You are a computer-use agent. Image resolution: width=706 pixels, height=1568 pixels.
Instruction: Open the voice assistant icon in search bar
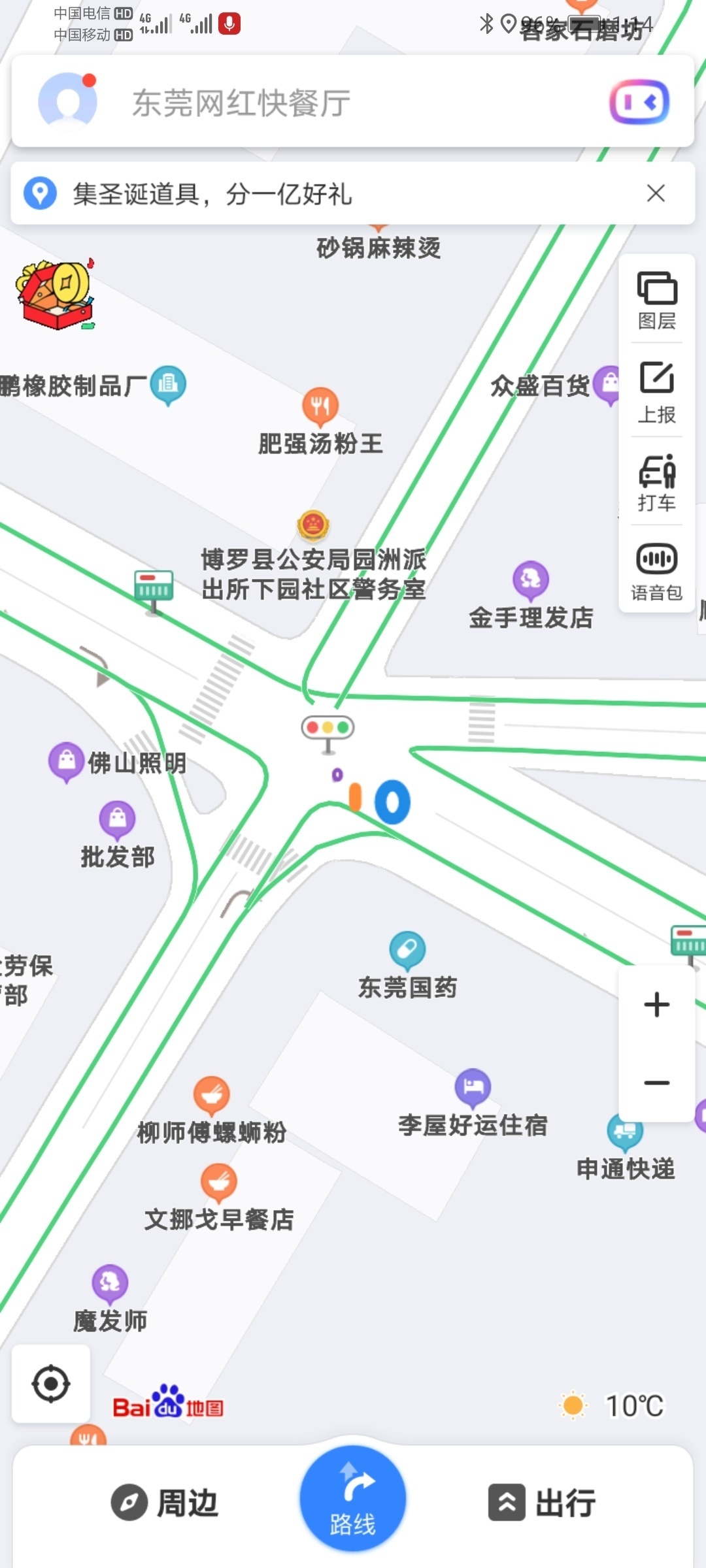(639, 102)
